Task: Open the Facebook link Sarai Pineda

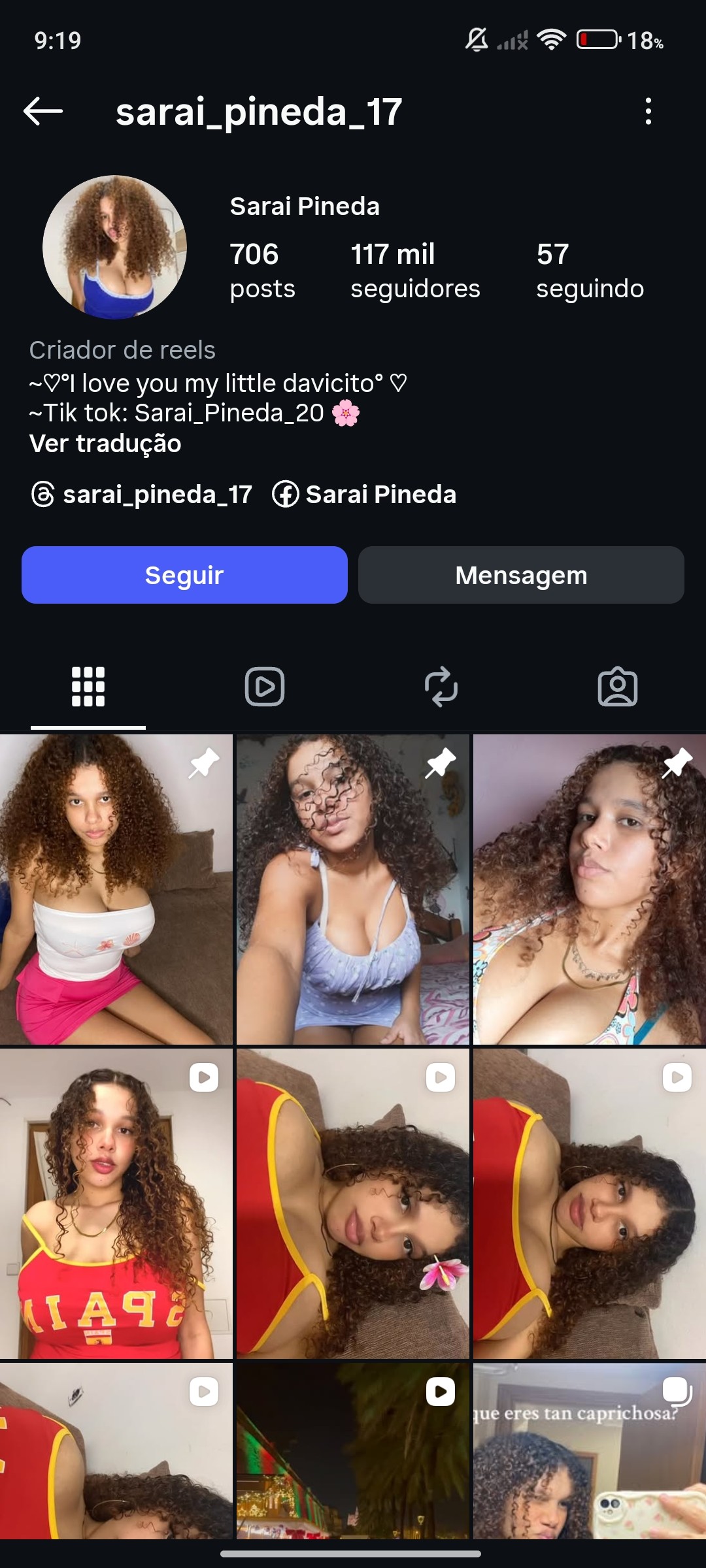Action: [364, 495]
